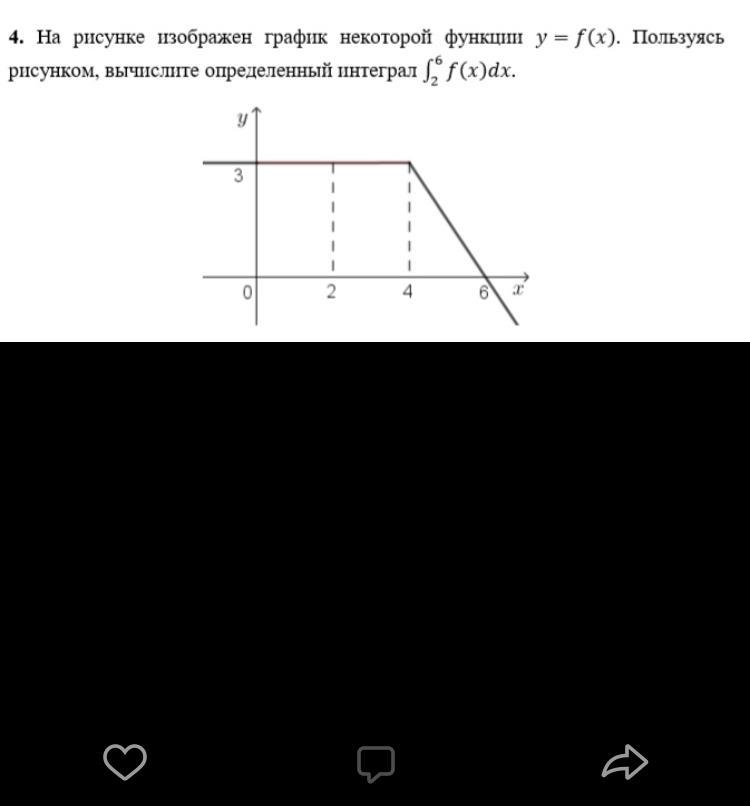The image size is (750, 806).
Task: Like this photo with the heart icon
Action: (x=125, y=763)
